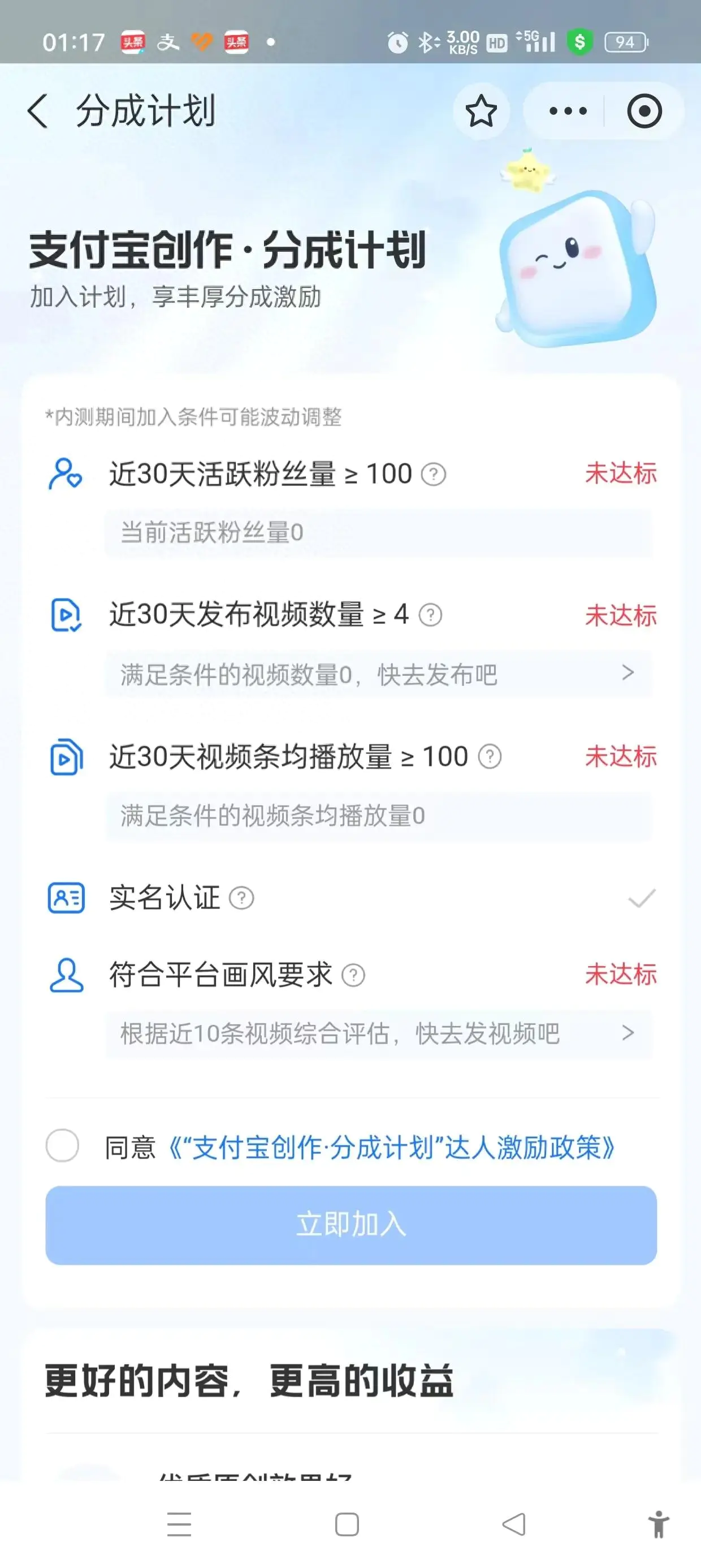Open the help question mark after 活跃粉丝量
This screenshot has height=1568, width=701.
tap(435, 475)
